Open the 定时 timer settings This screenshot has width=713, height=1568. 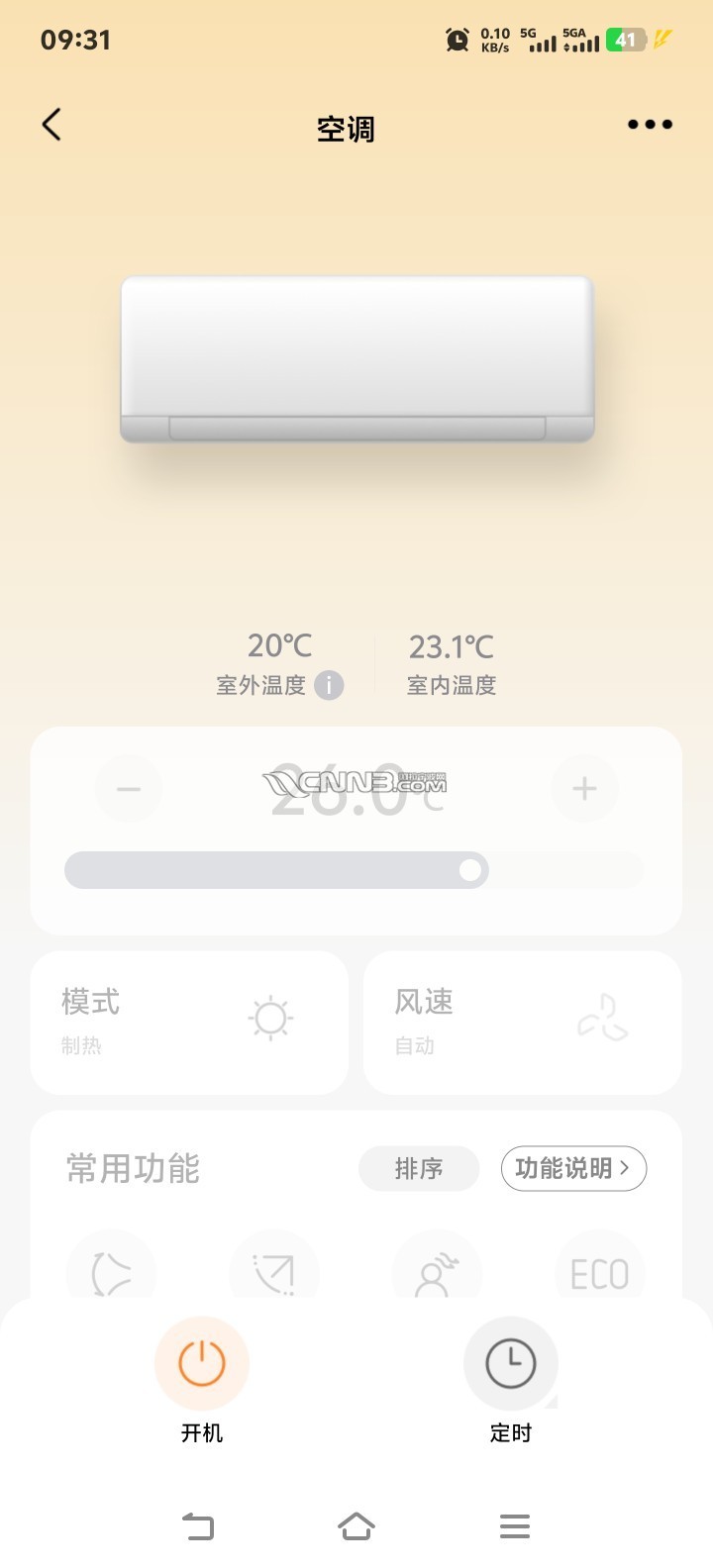511,1364
